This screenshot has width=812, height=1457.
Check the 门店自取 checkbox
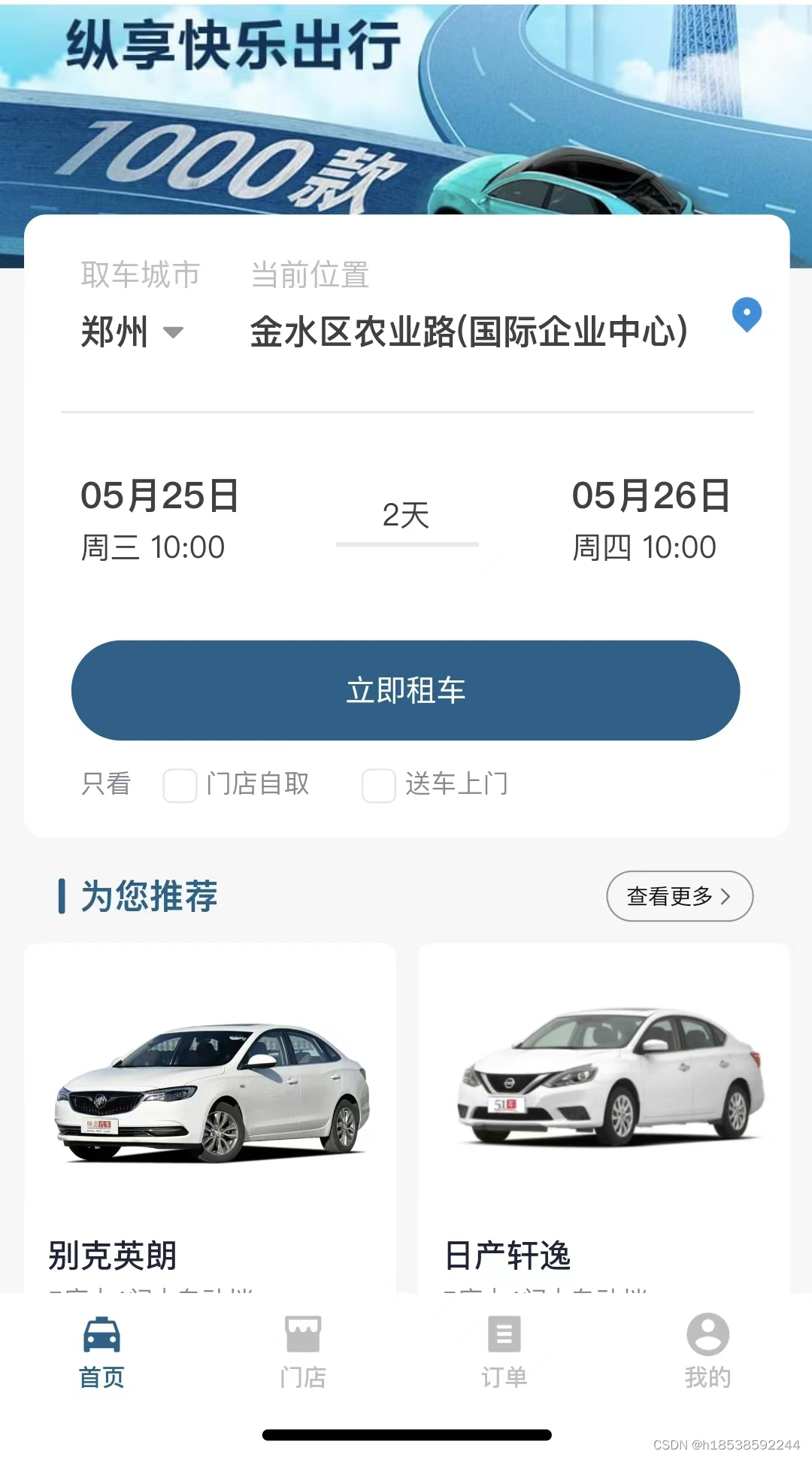(180, 786)
